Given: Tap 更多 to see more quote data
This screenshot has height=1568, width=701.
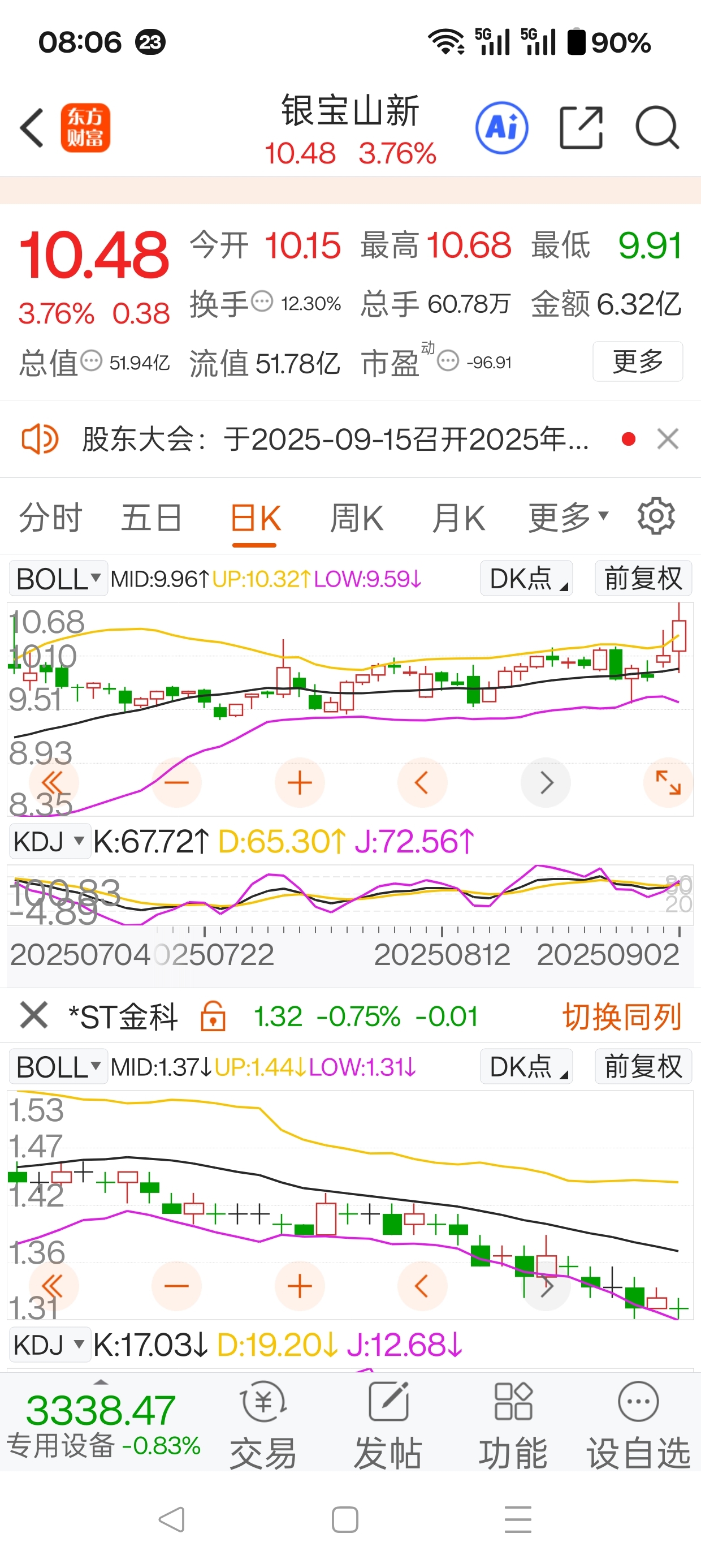Looking at the screenshot, I should pyautogui.click(x=637, y=361).
